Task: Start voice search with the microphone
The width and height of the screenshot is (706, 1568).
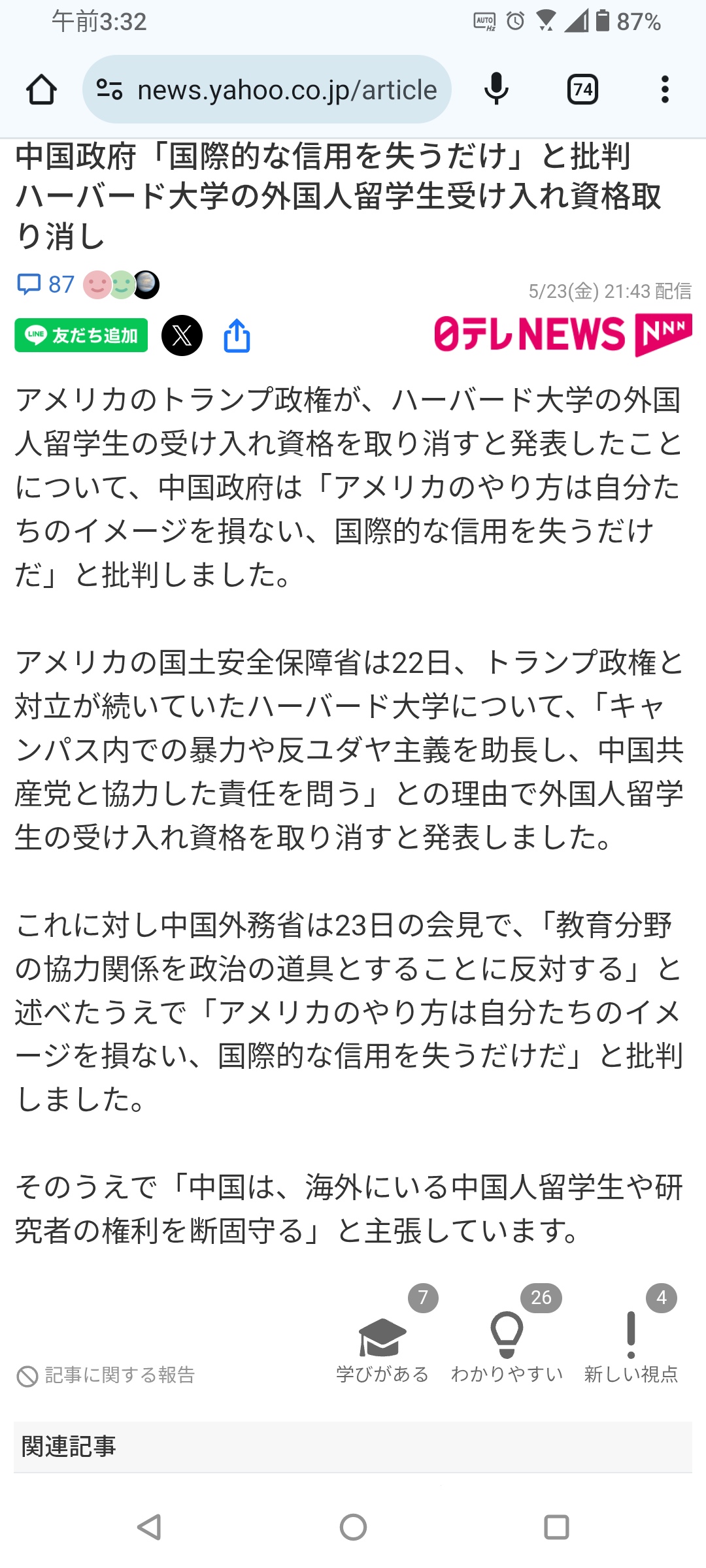Action: 496,90
